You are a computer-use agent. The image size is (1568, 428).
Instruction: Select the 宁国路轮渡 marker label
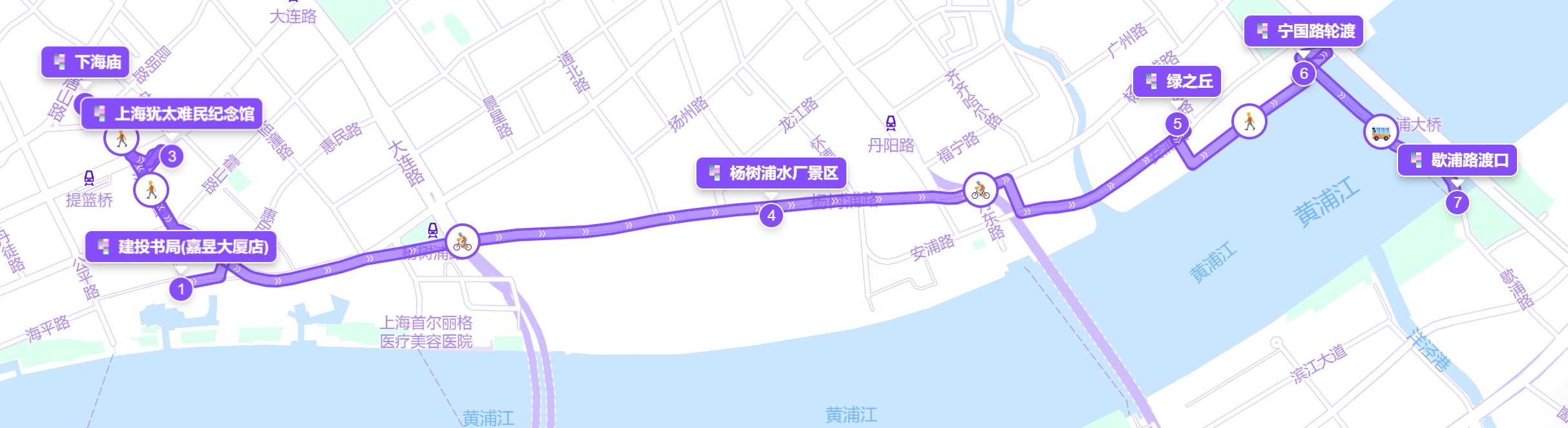(1304, 32)
